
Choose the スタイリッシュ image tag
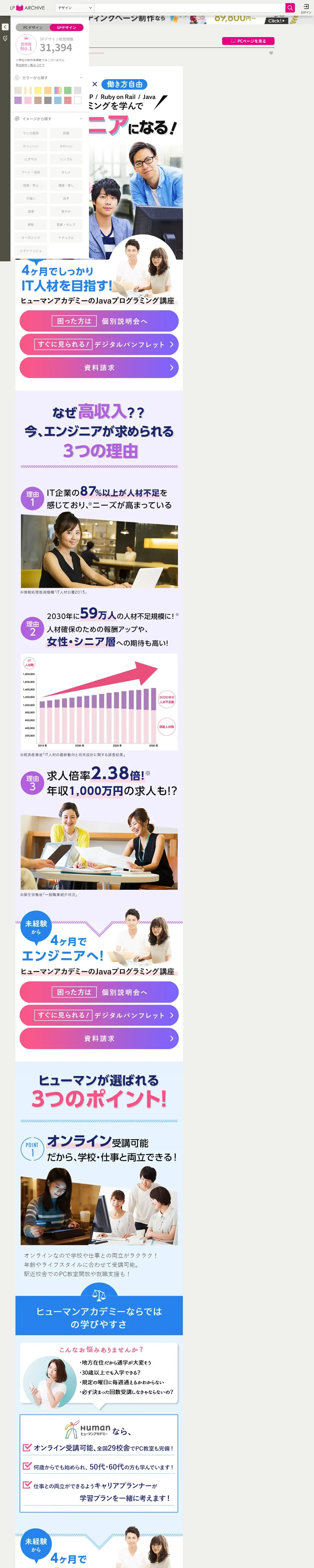pyautogui.click(x=31, y=251)
